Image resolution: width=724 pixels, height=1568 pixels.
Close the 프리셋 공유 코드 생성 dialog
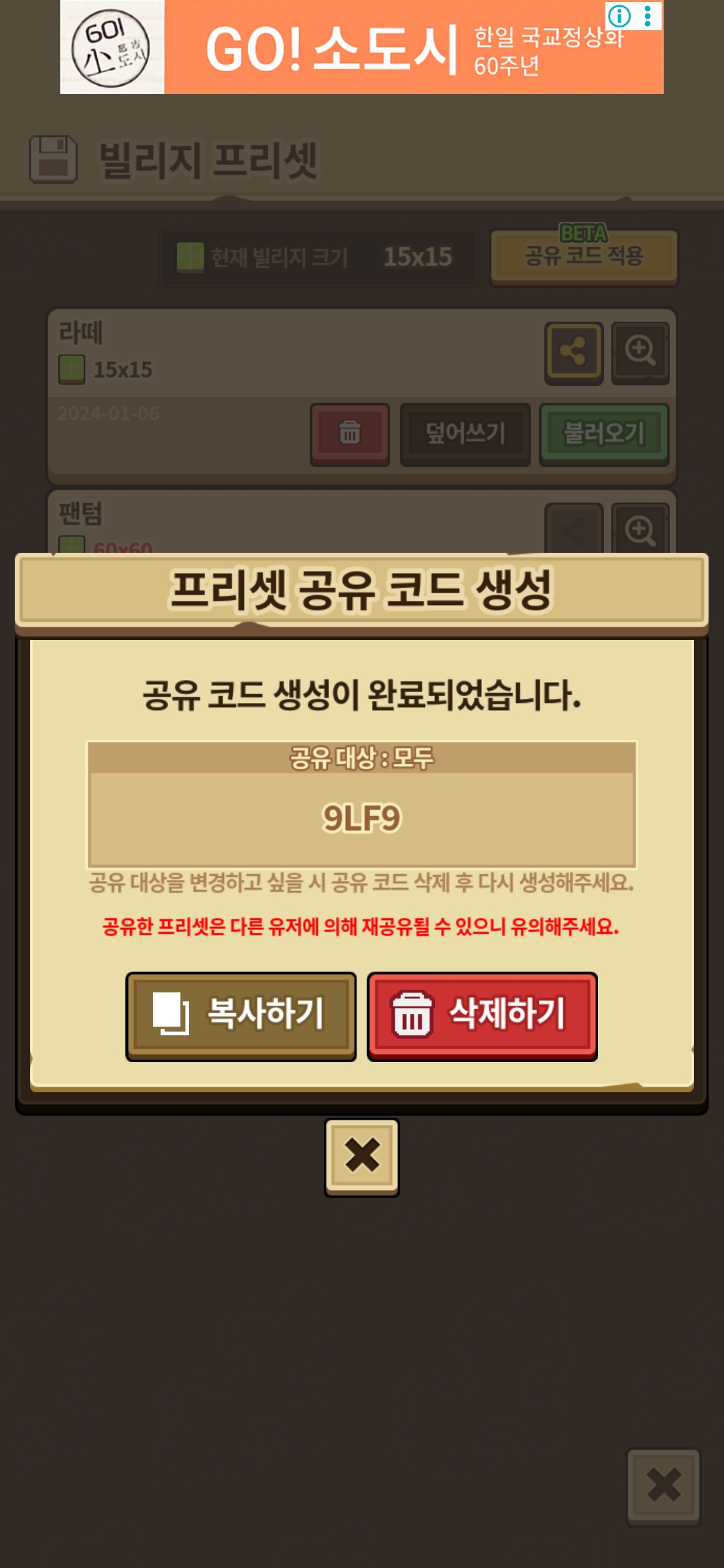[362, 1157]
